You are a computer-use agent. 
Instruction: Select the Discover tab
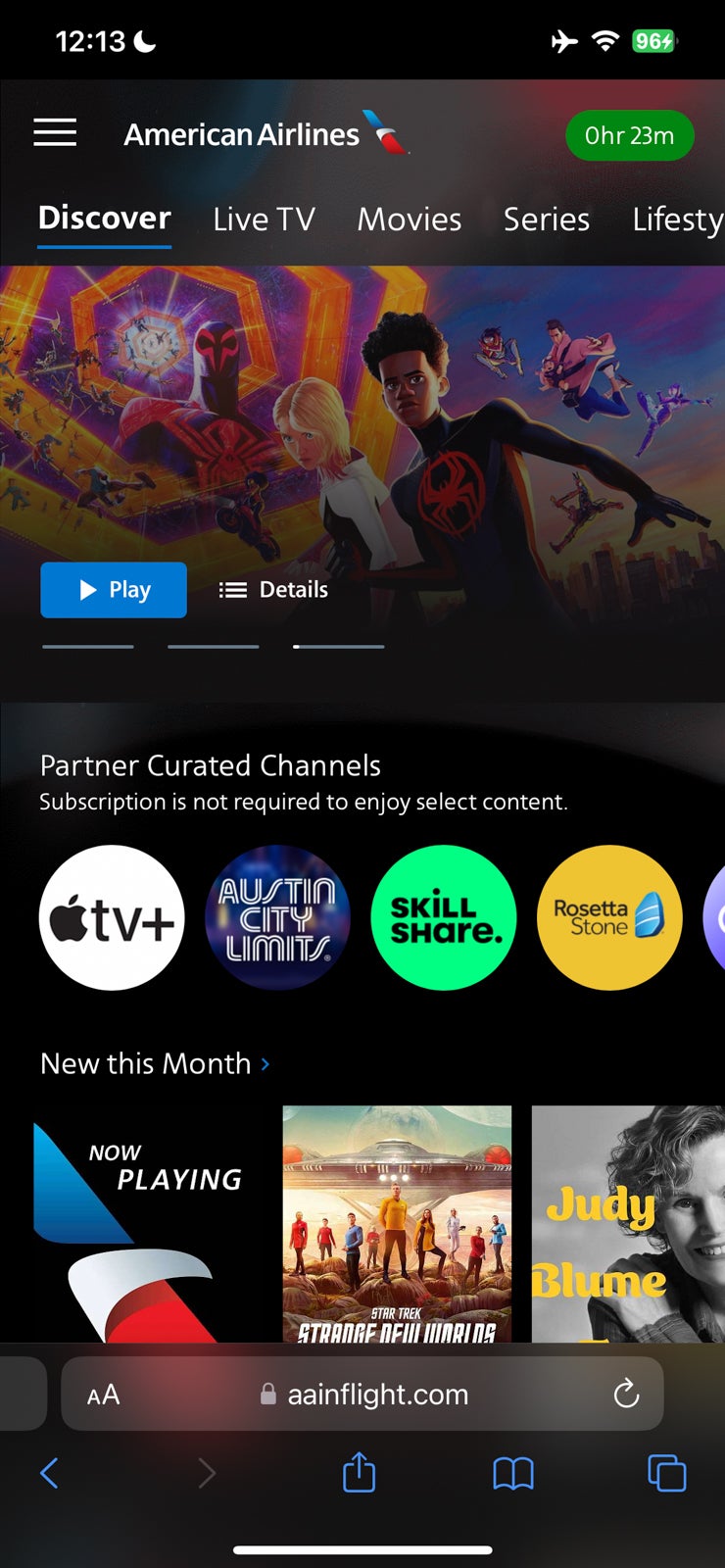point(104,218)
